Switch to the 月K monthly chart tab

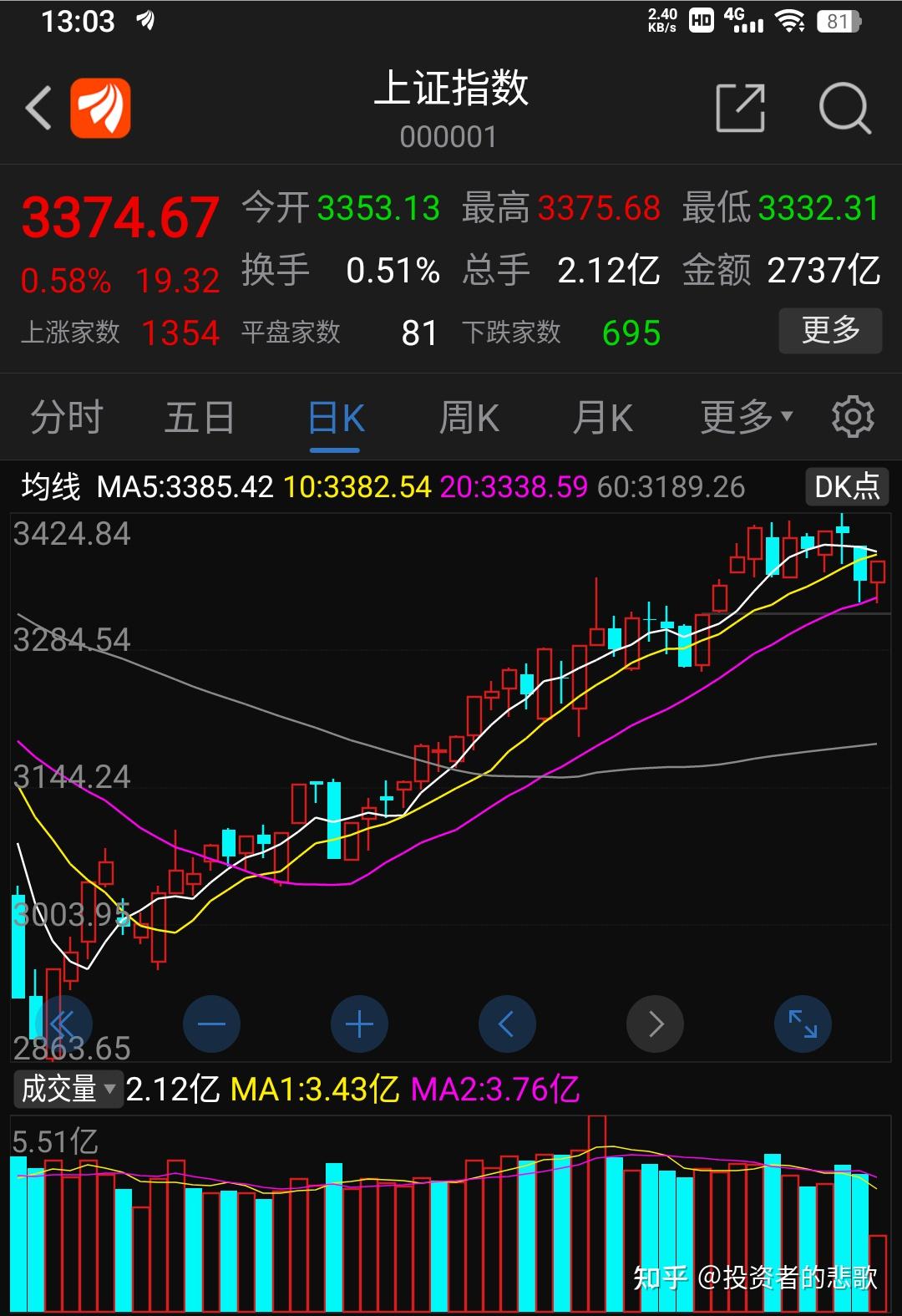602,416
